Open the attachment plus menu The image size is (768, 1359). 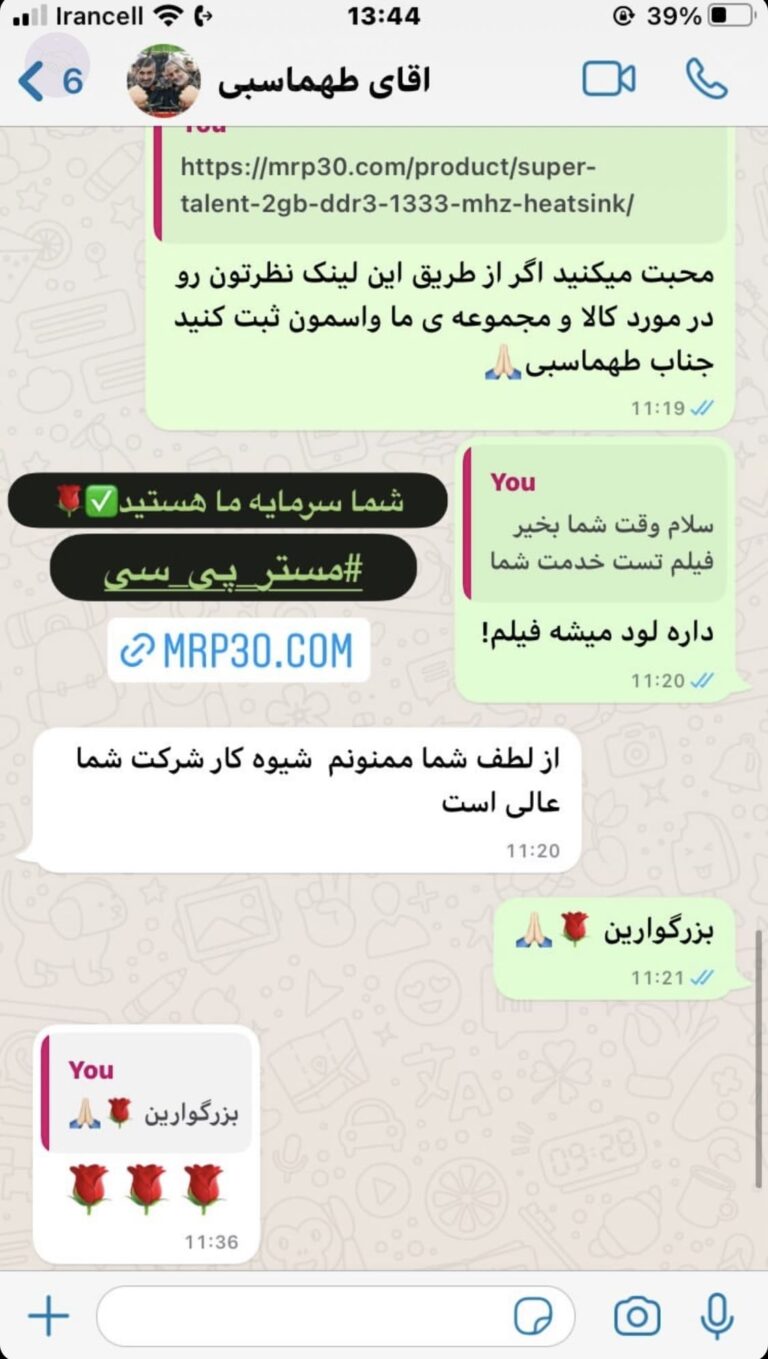[48, 1316]
